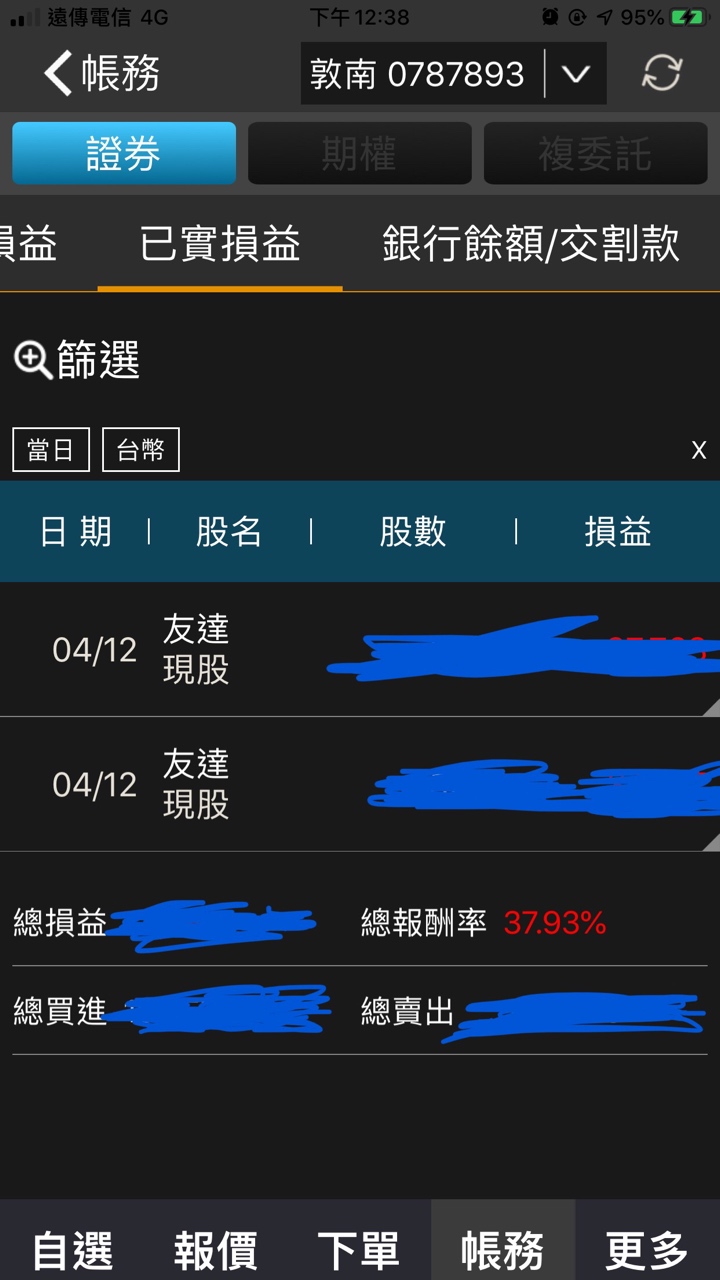Clear the filter chips with the x
The height and width of the screenshot is (1280, 720).
pyautogui.click(x=699, y=450)
